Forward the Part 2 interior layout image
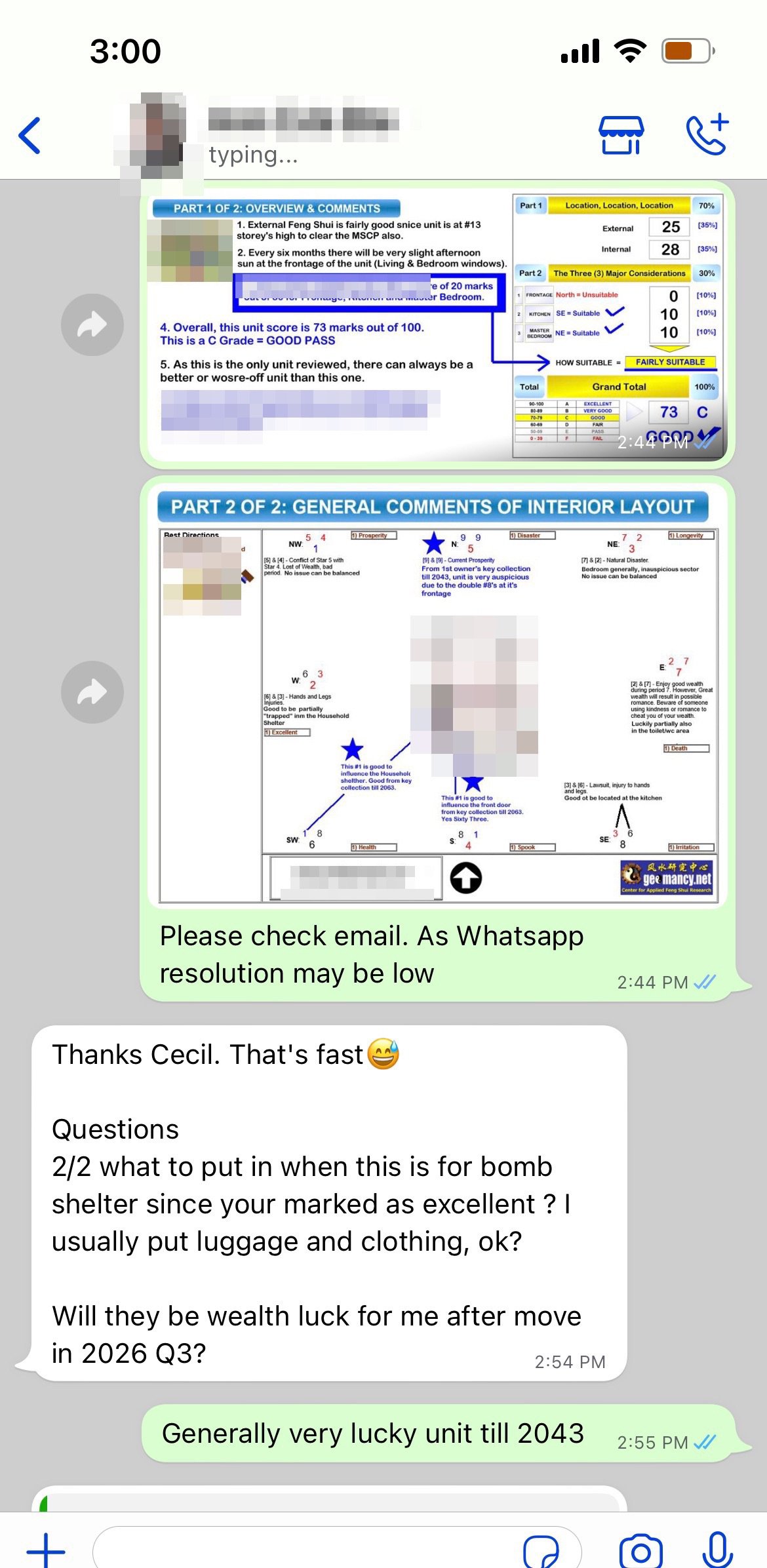The width and height of the screenshot is (767, 1568). [92, 692]
